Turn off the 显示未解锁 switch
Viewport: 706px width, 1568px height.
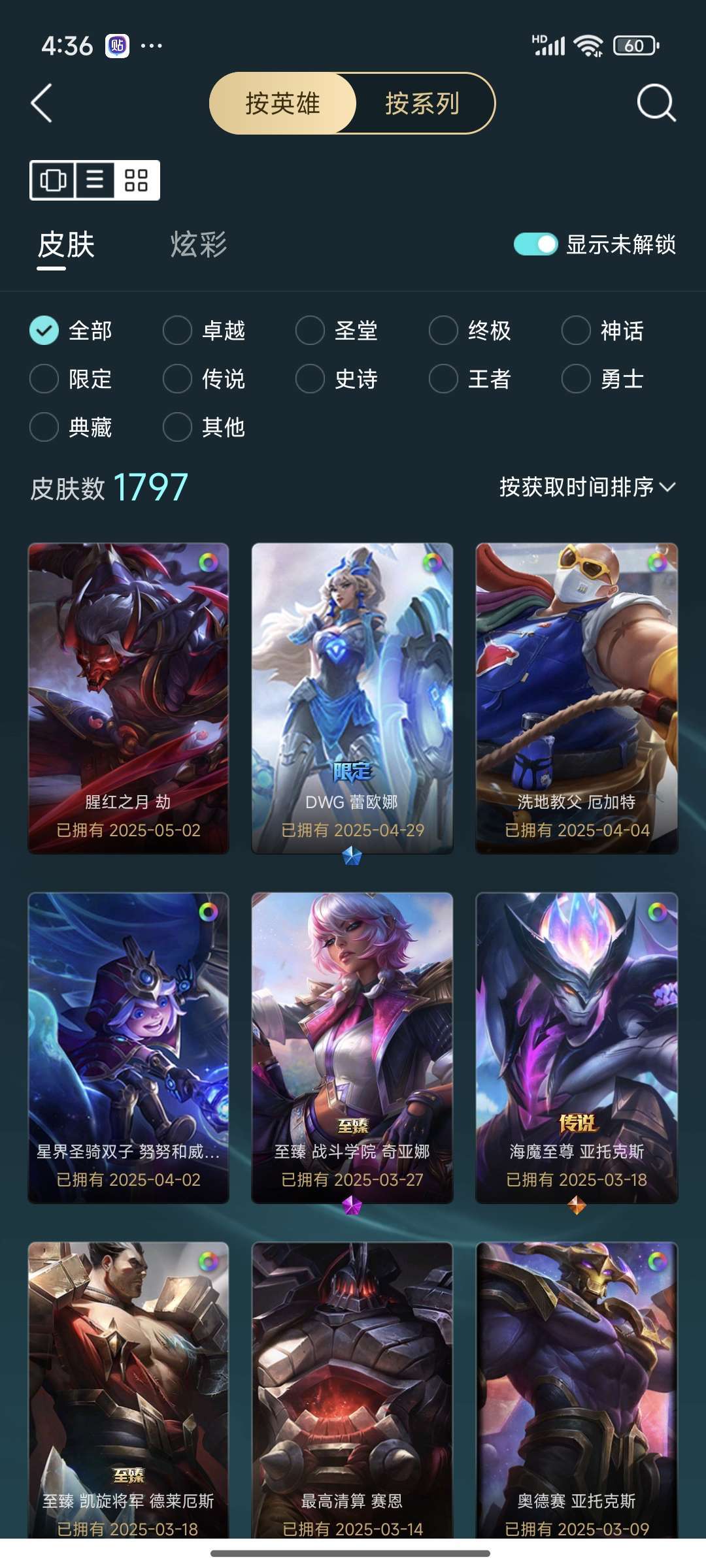coord(535,244)
